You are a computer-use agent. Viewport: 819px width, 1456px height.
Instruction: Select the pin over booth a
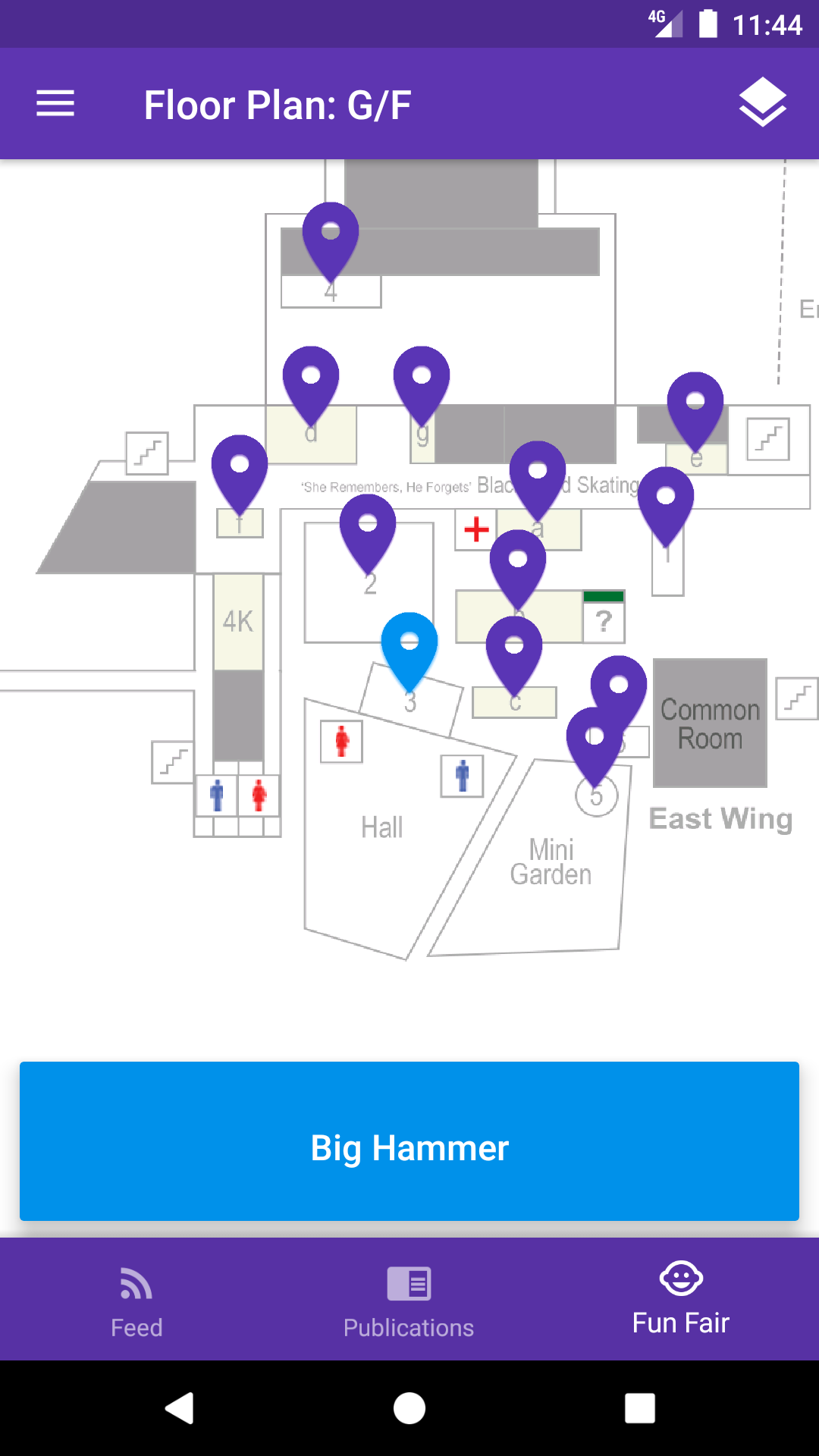[538, 474]
